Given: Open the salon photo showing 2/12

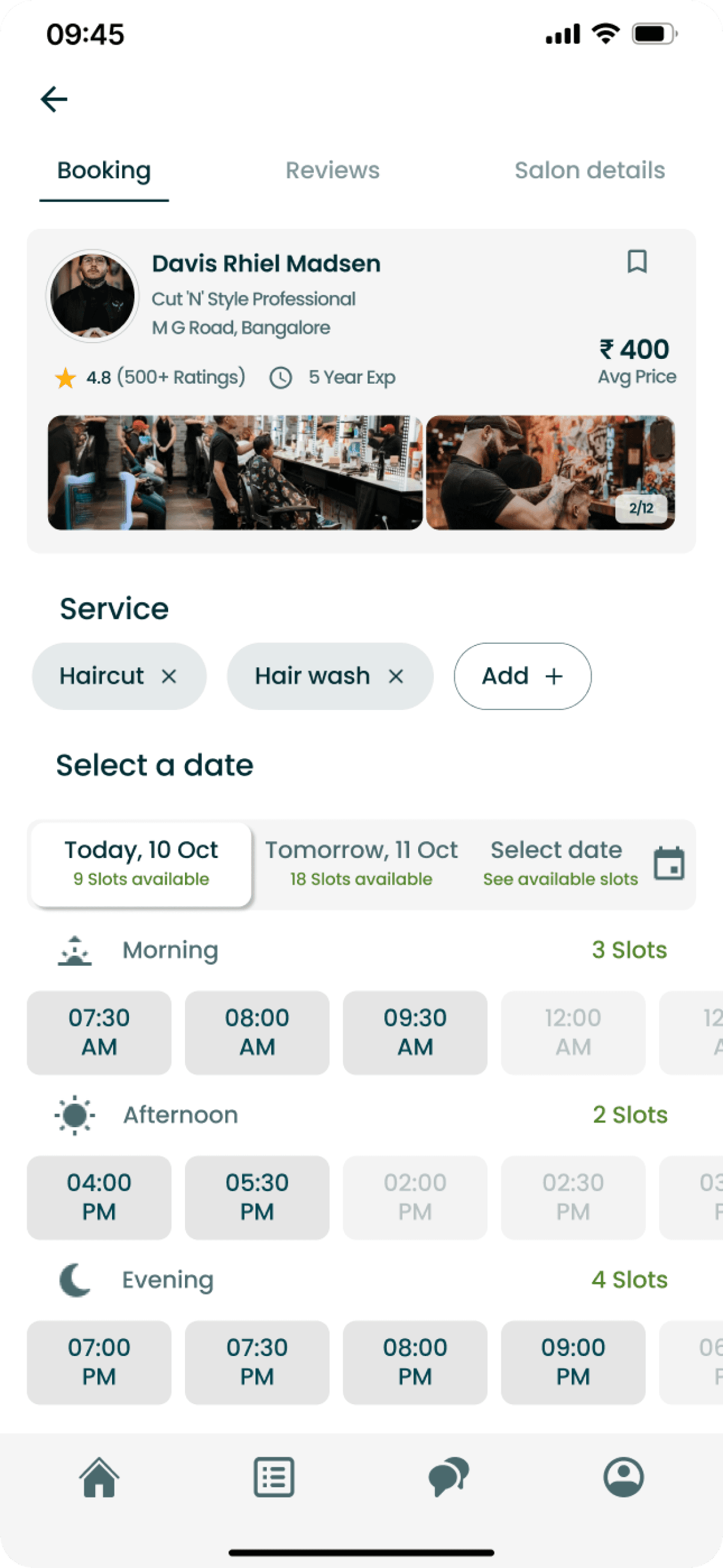Looking at the screenshot, I should (551, 472).
